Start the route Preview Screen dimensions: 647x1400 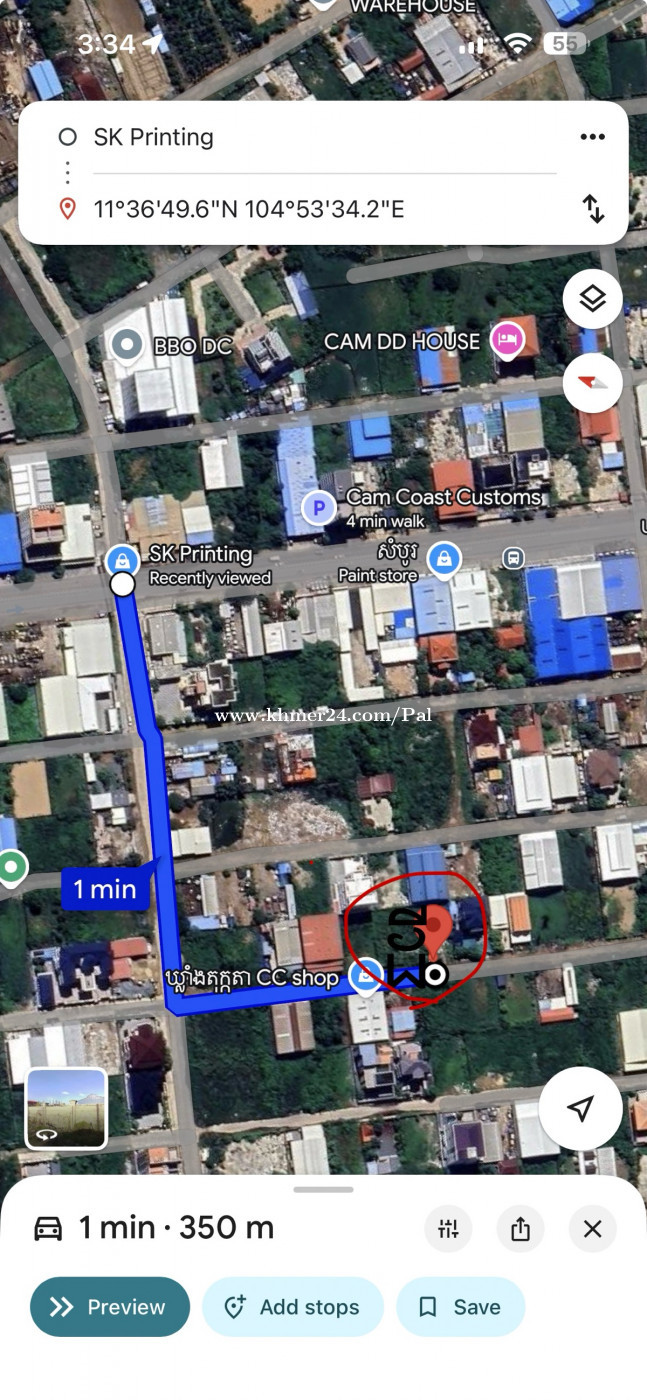[x=110, y=1307]
